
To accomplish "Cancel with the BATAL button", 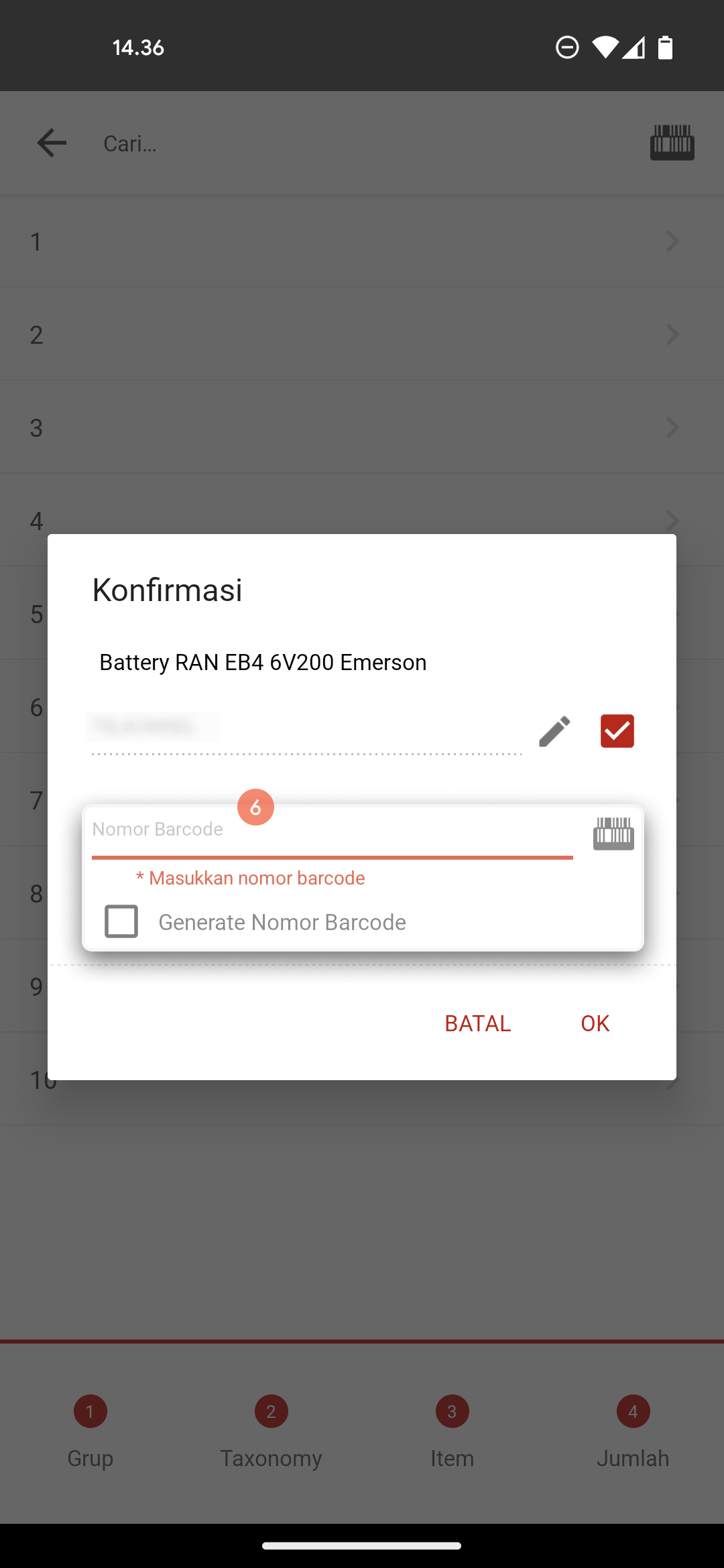I will coord(478,1023).
